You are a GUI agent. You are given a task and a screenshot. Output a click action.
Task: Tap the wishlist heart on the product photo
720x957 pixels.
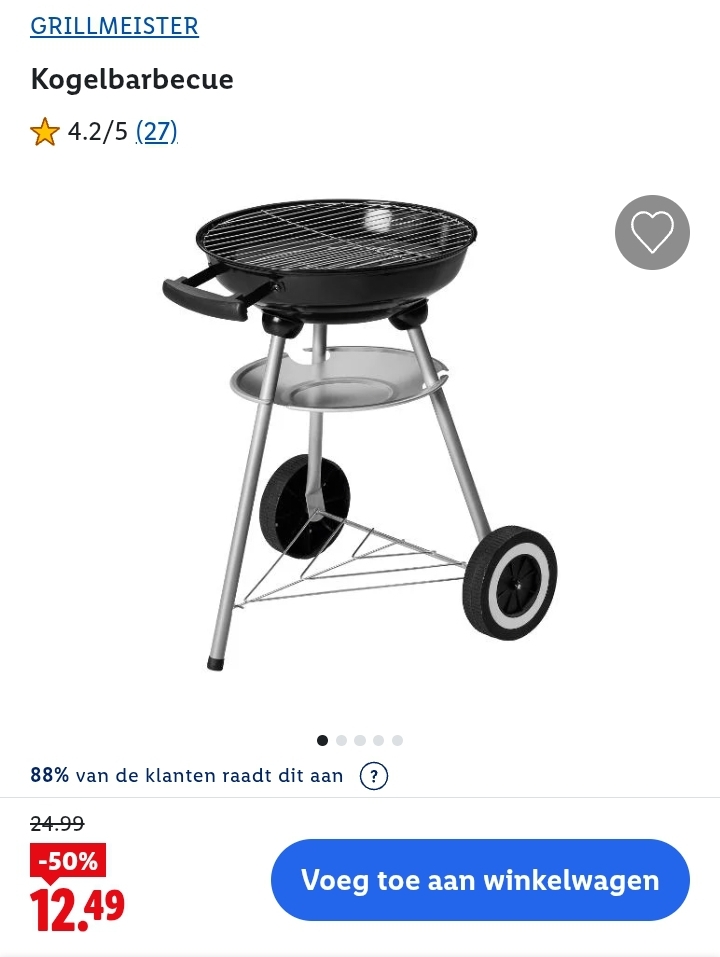coord(652,232)
